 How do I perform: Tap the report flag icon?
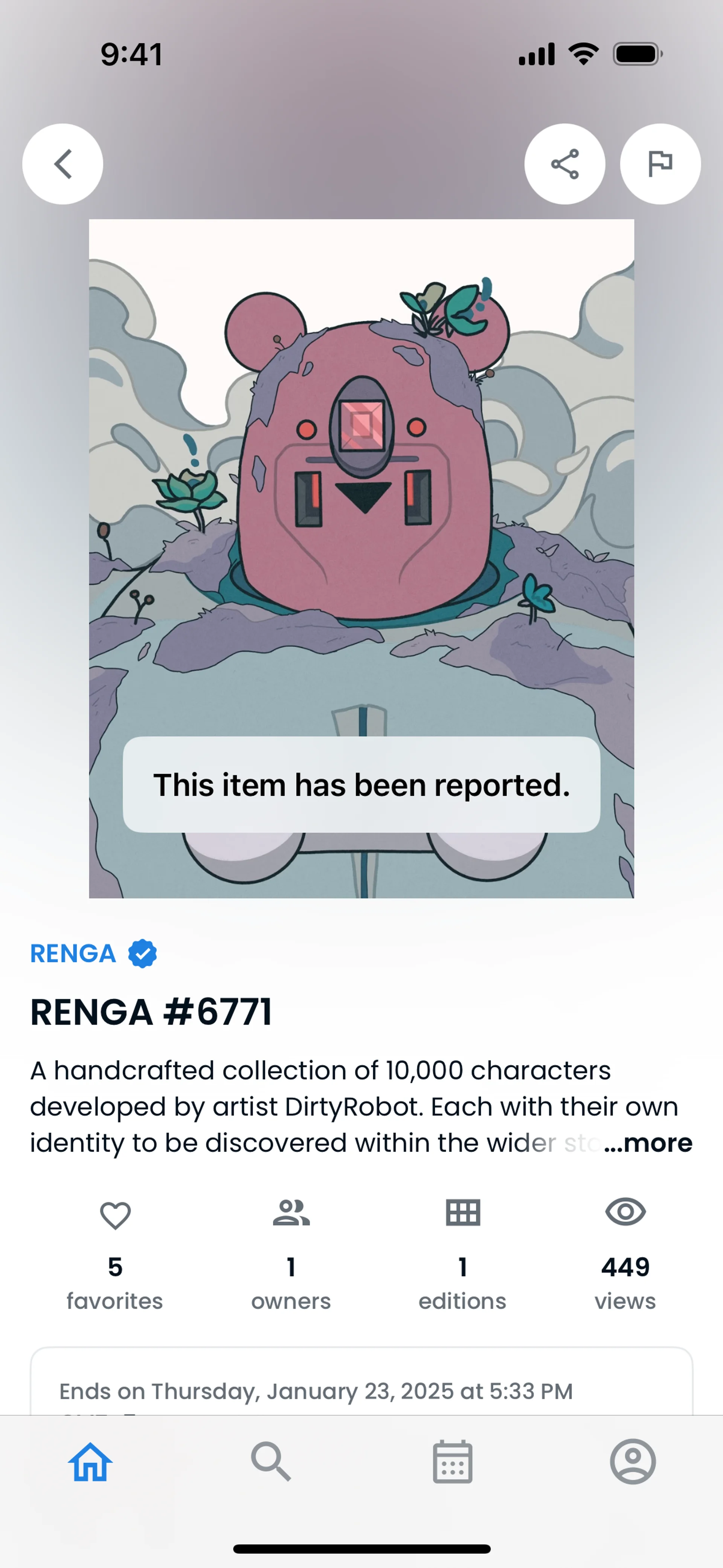(660, 164)
